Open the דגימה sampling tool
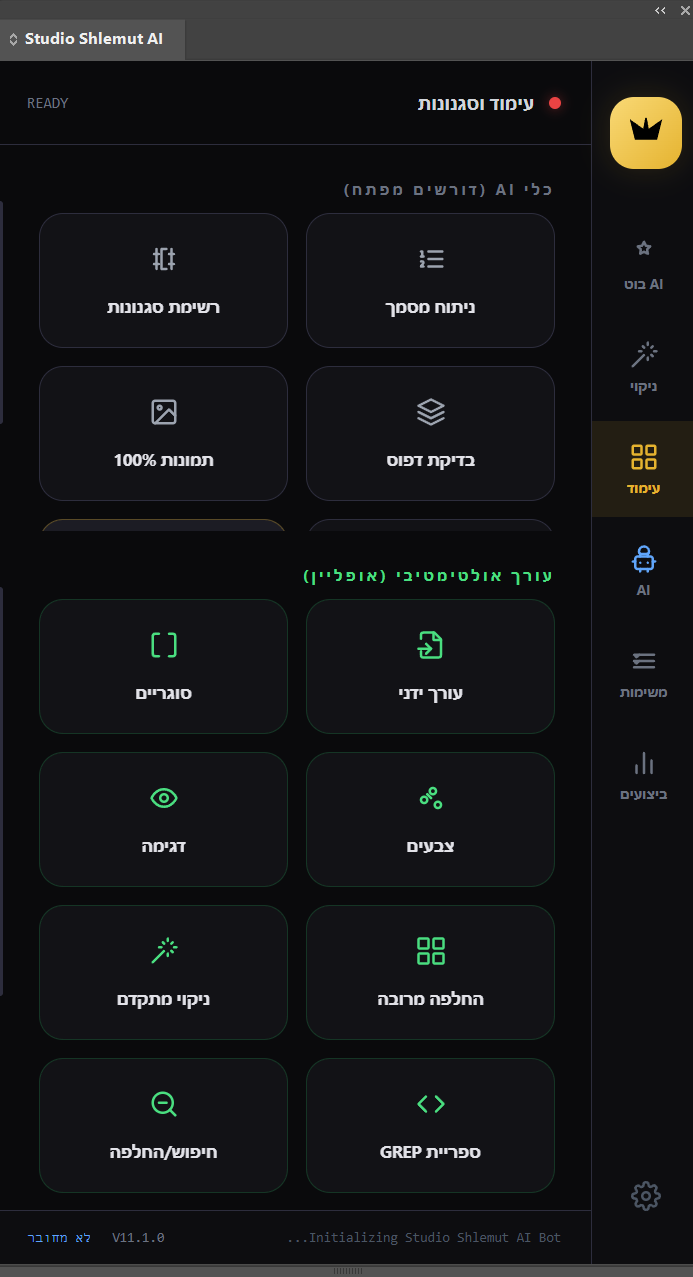693x1277 pixels. pos(163,819)
